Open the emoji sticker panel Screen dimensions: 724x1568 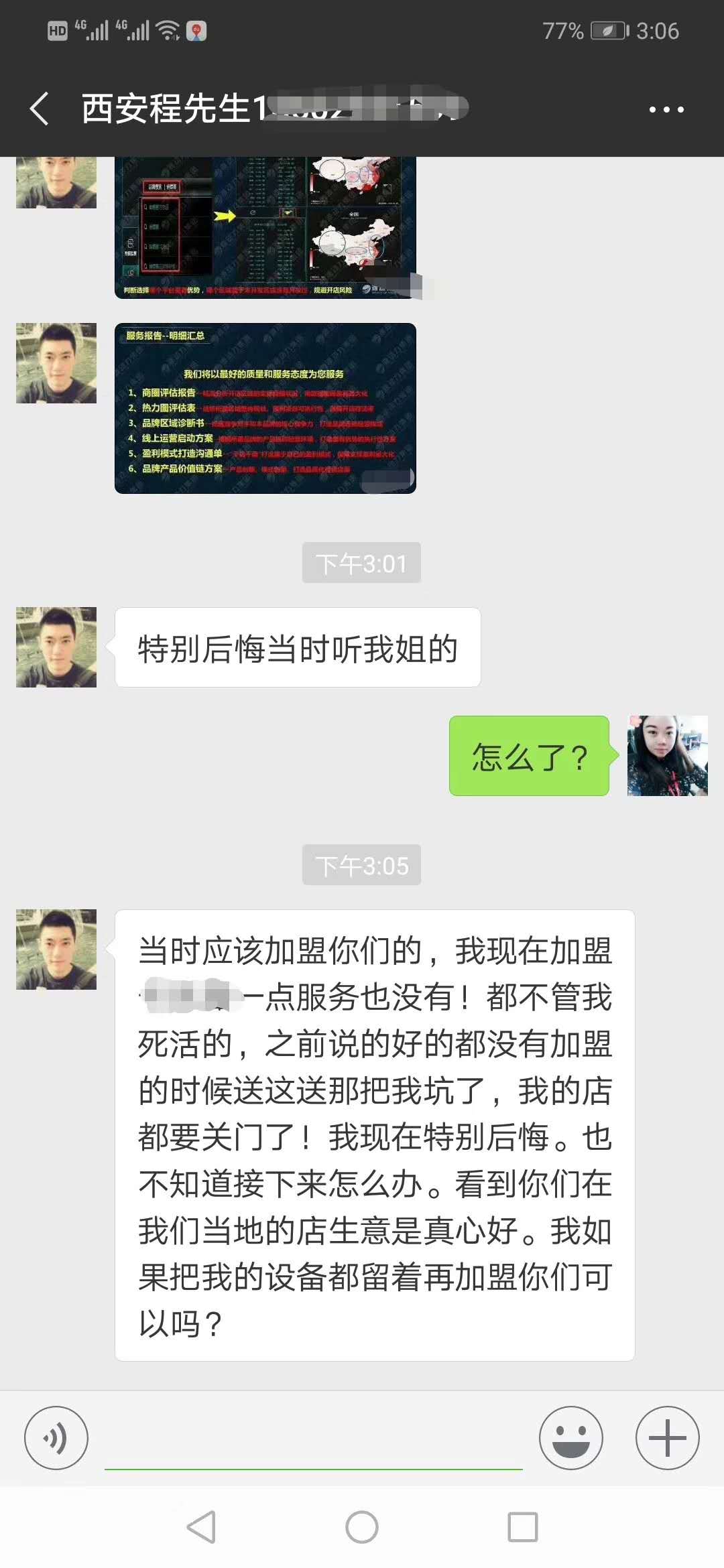pyautogui.click(x=571, y=1437)
